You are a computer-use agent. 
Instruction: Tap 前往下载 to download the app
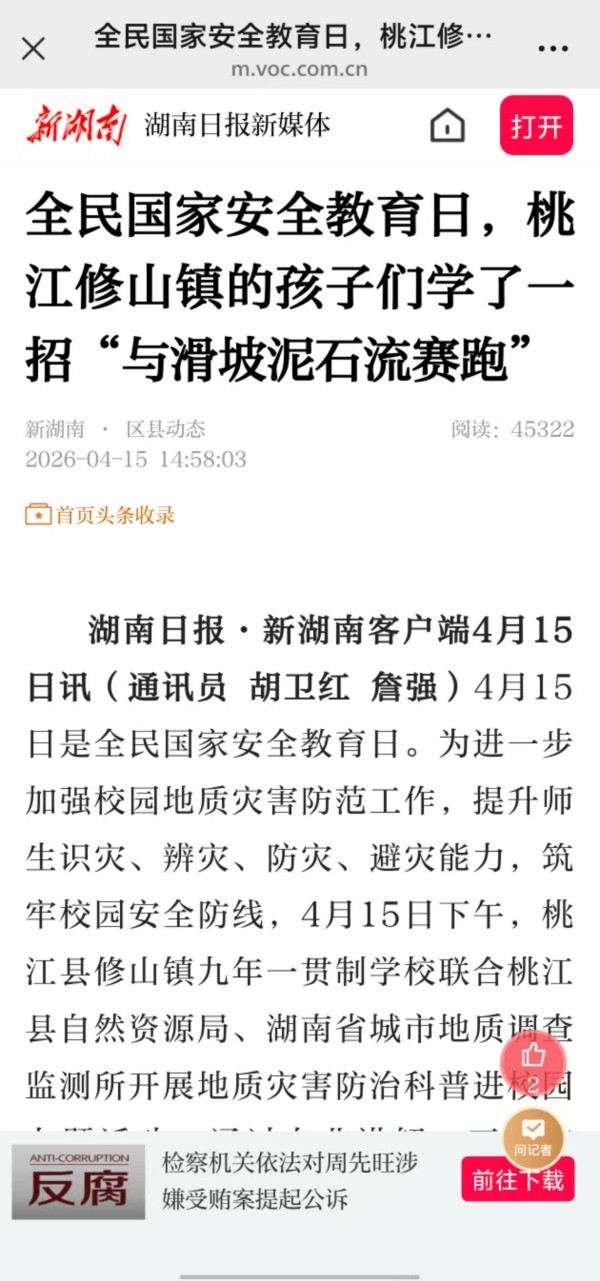tap(518, 1180)
